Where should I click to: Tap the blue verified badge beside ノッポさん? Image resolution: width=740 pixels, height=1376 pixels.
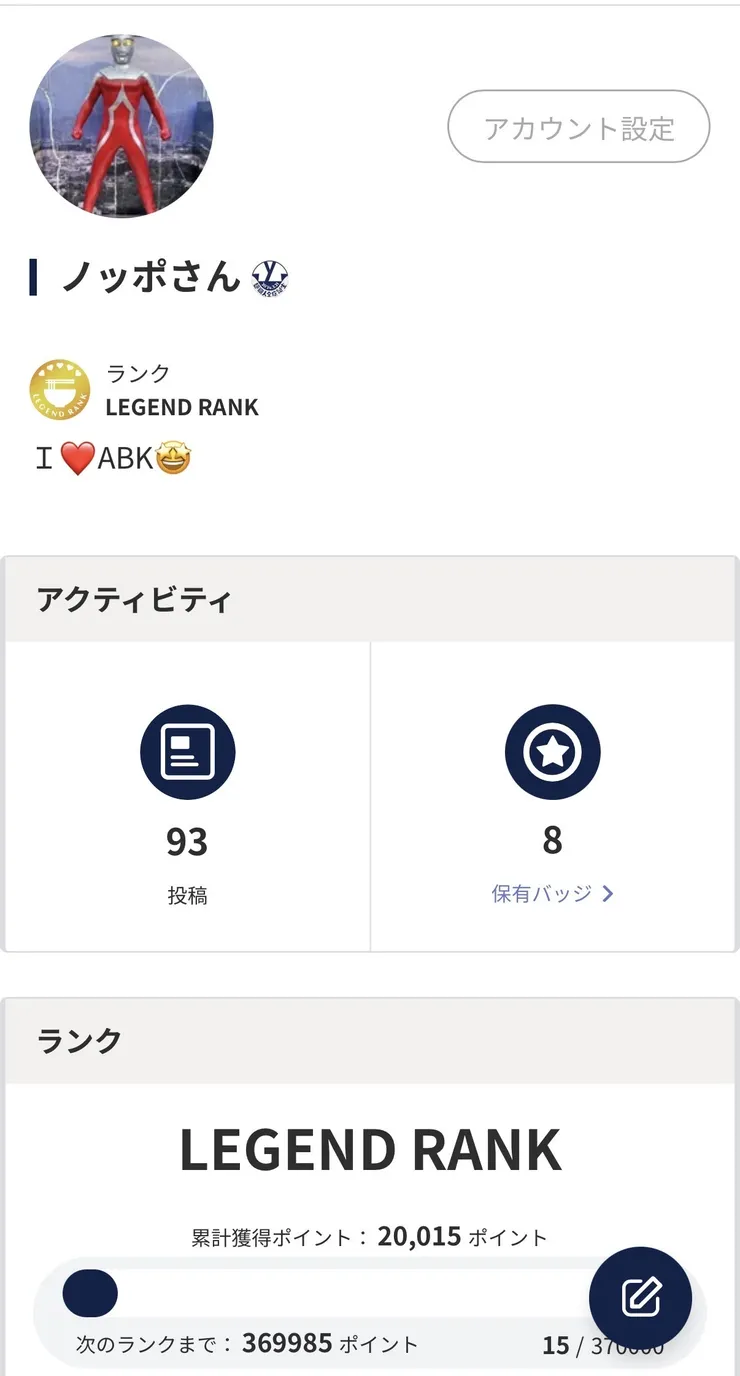click(272, 278)
